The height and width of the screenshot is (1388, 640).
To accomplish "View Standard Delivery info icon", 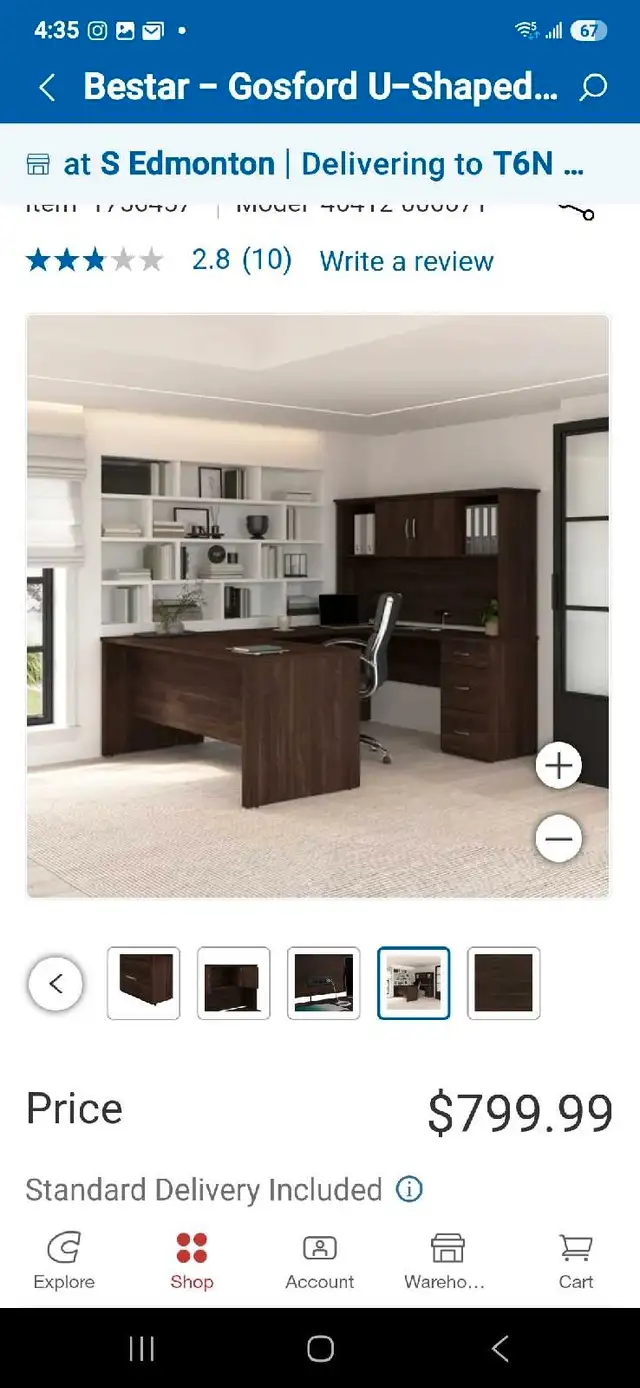I will point(409,1189).
